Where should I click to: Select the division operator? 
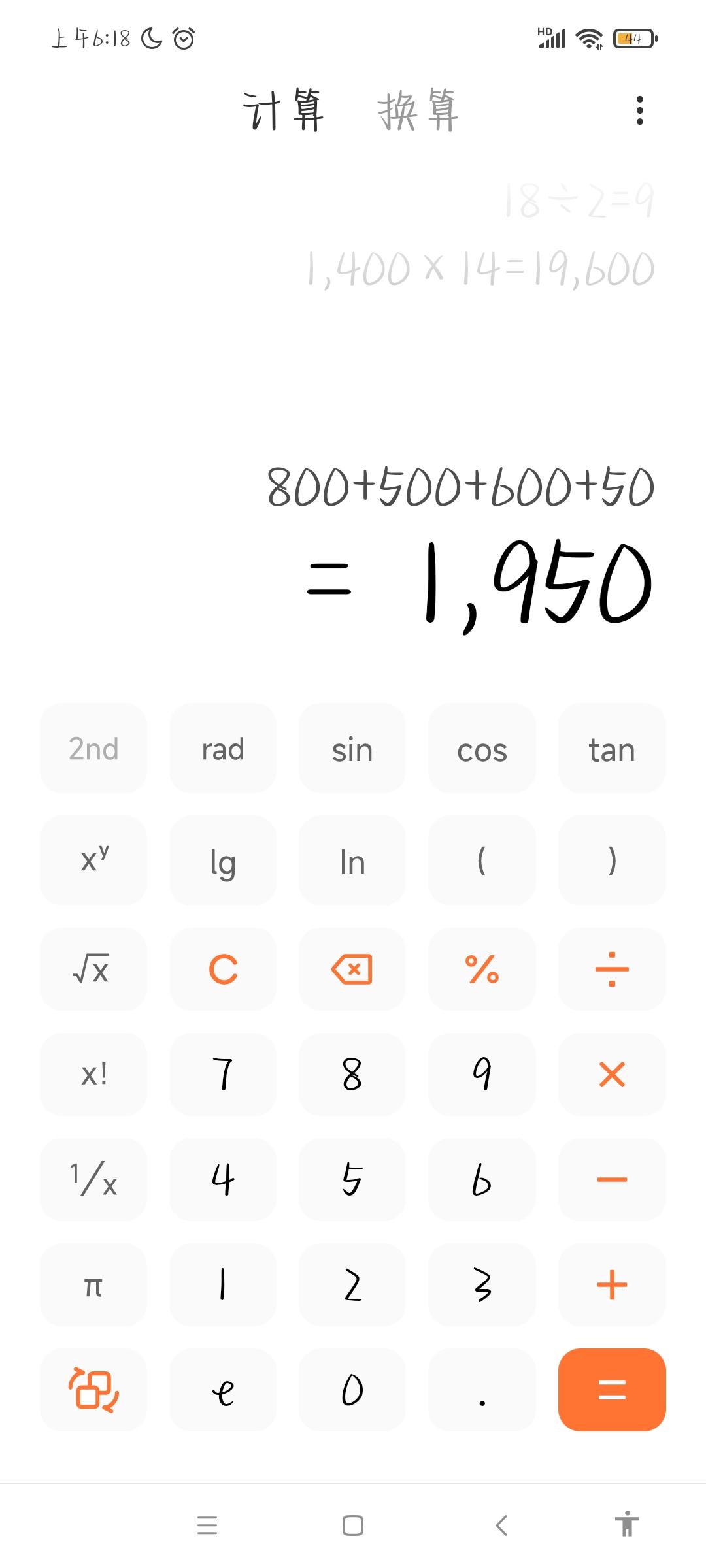click(611, 971)
